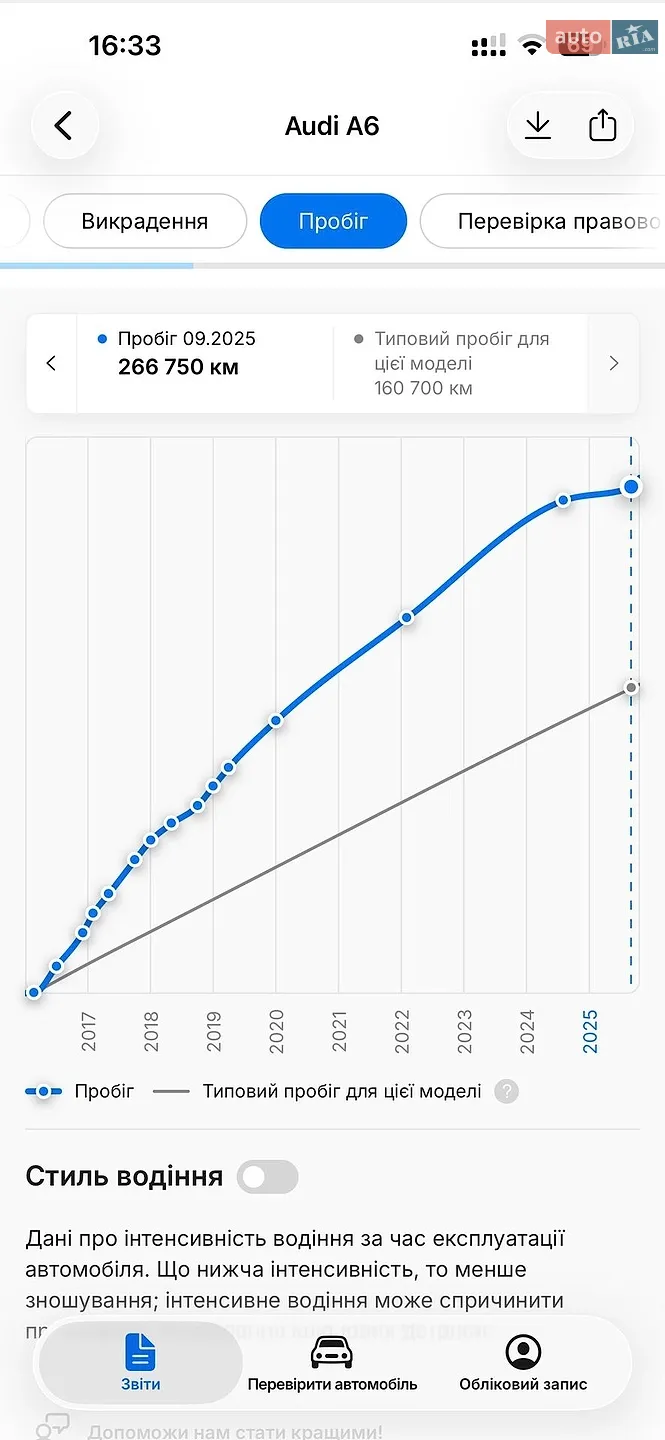Switch to Перевірити автомобіль tab
The height and width of the screenshot is (1440, 665).
(x=332, y=1363)
